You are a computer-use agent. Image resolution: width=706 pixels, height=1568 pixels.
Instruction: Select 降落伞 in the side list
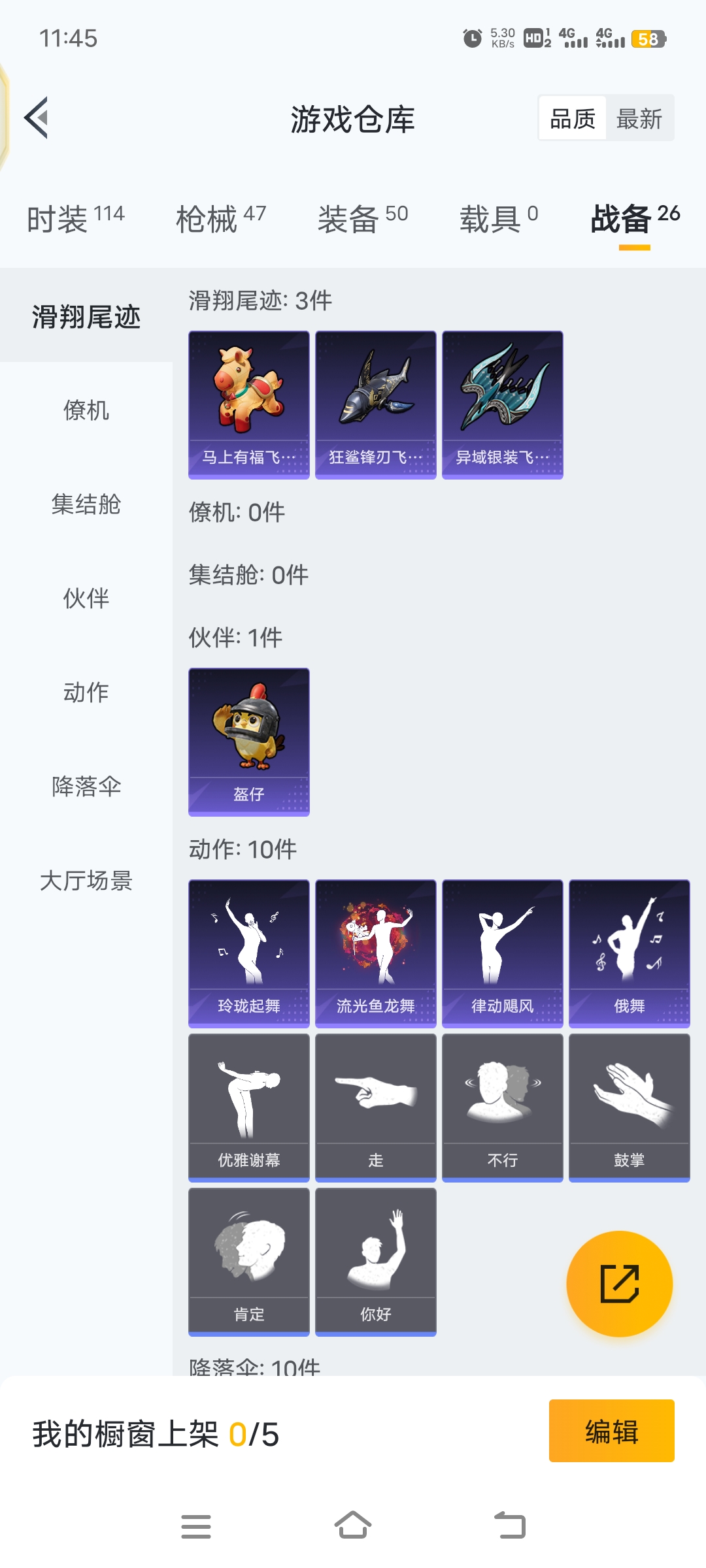coord(86,787)
